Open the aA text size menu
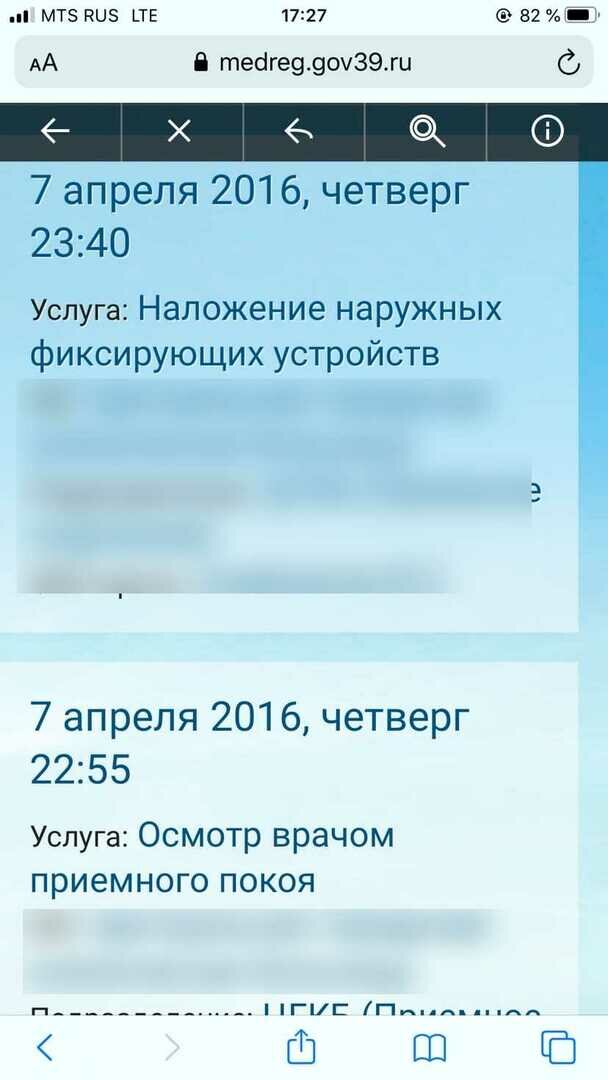Viewport: 608px width, 1080px height. pos(44,64)
